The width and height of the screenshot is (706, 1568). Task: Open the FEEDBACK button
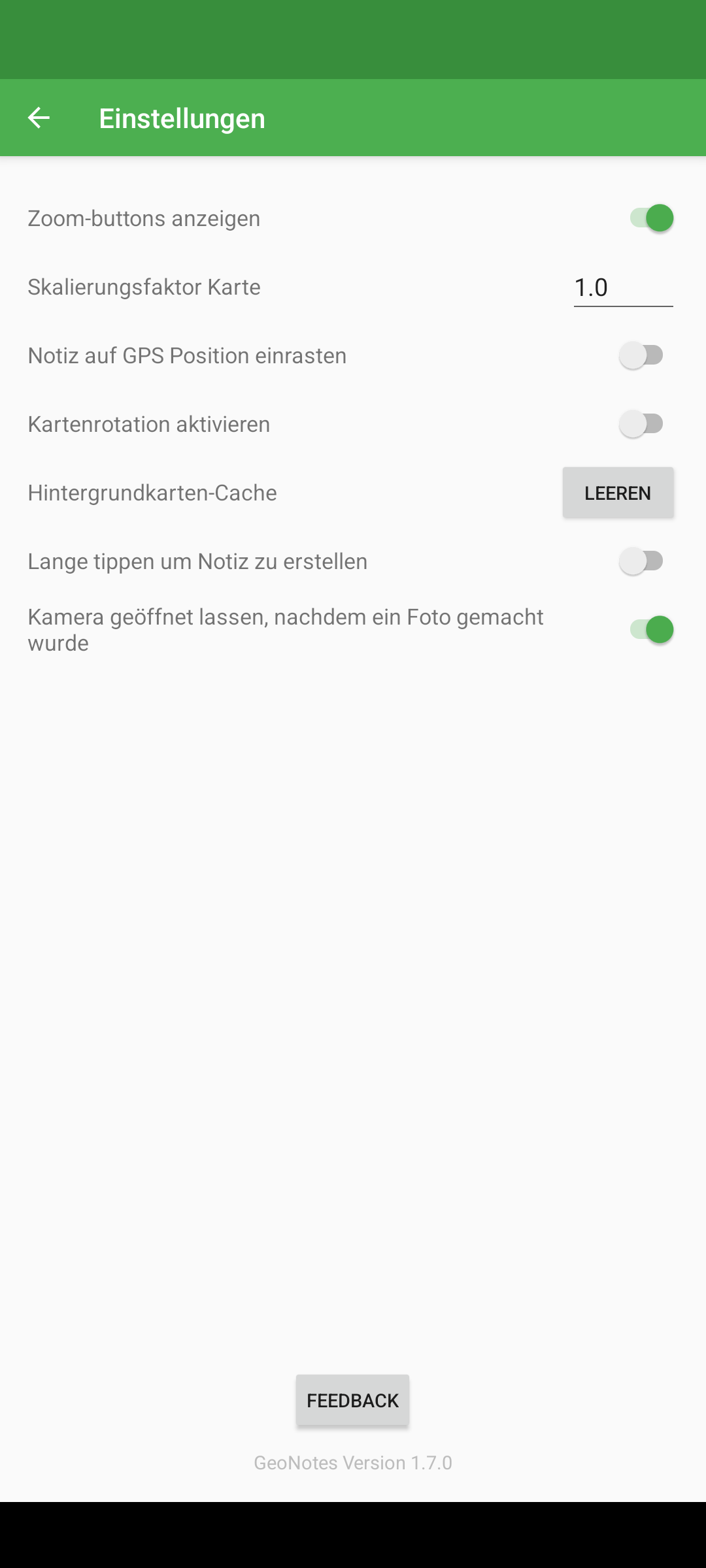tap(352, 1400)
